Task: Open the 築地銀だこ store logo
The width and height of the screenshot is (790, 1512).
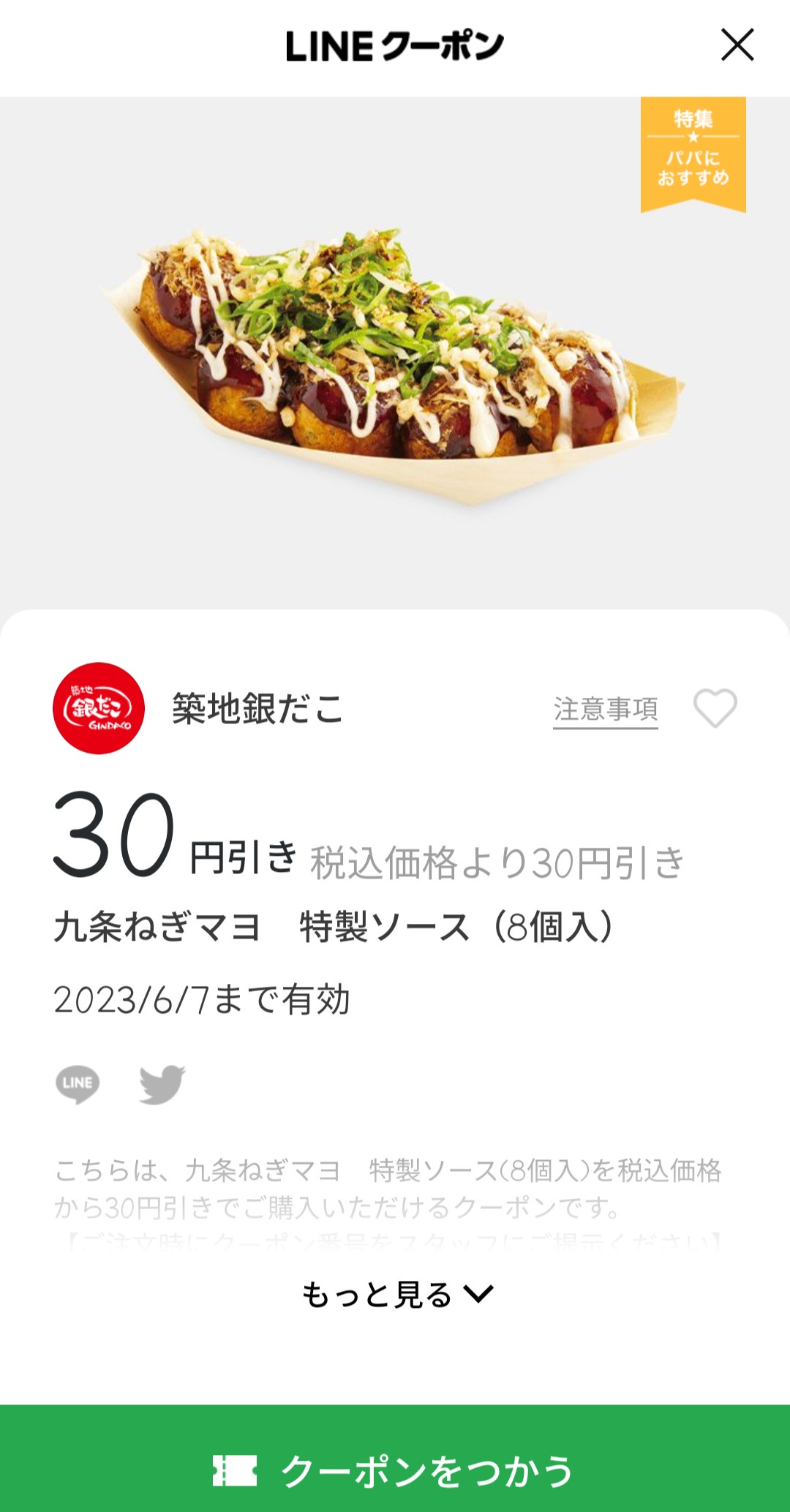Action: (99, 709)
